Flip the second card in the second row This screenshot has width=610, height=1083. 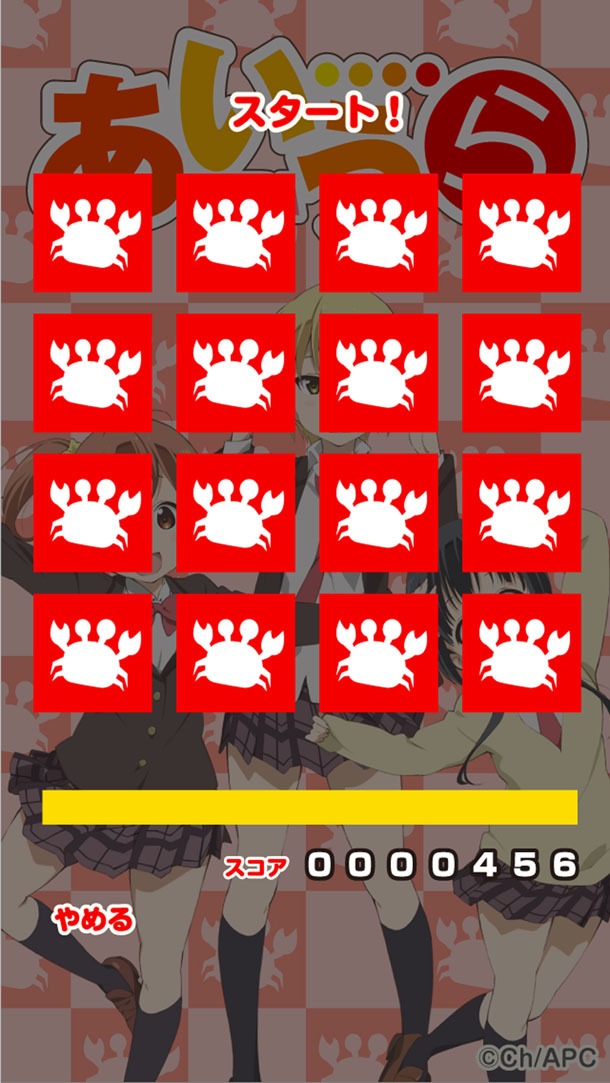point(236,372)
